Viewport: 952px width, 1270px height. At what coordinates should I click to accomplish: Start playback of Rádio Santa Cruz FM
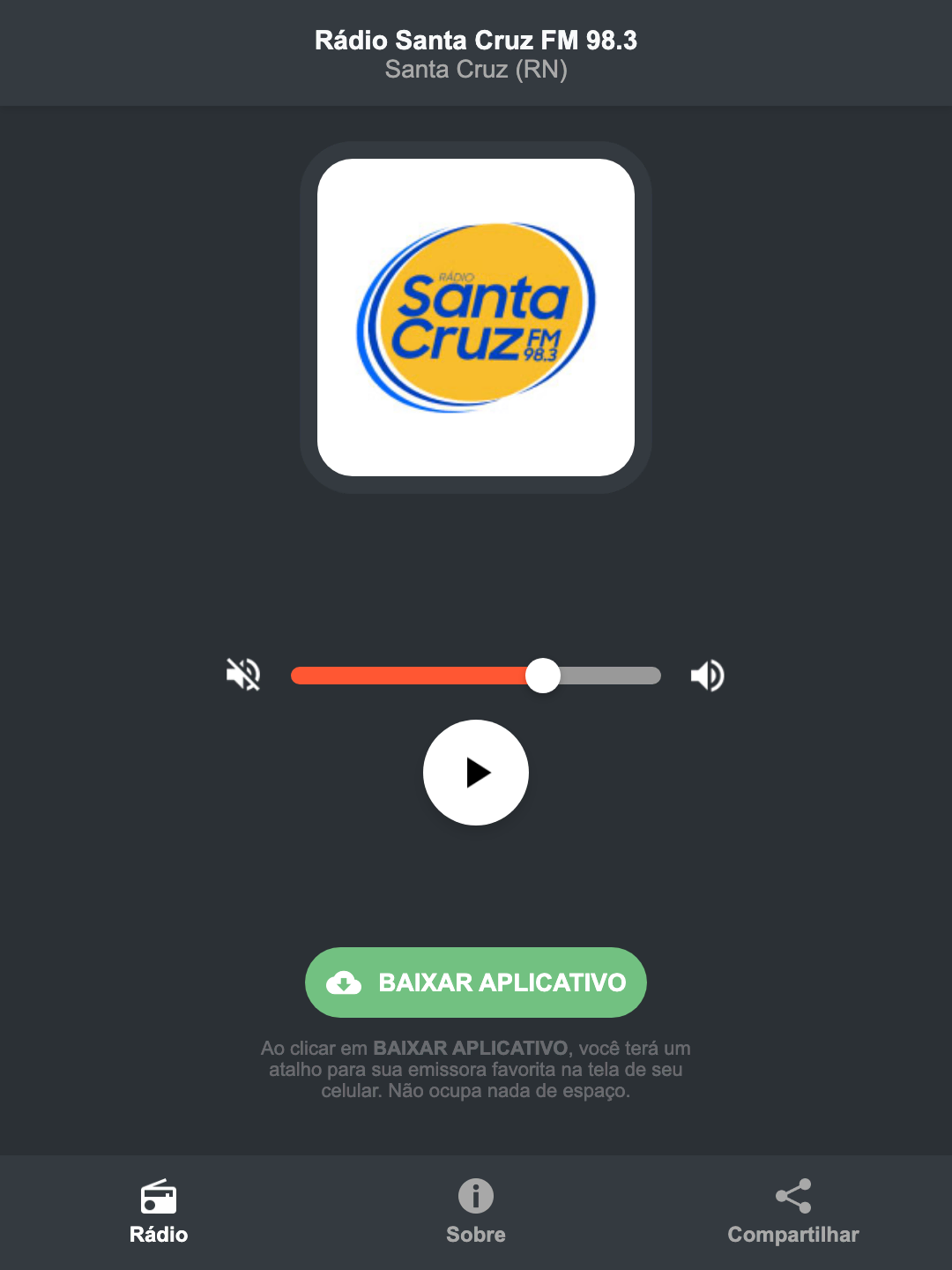[x=475, y=773]
